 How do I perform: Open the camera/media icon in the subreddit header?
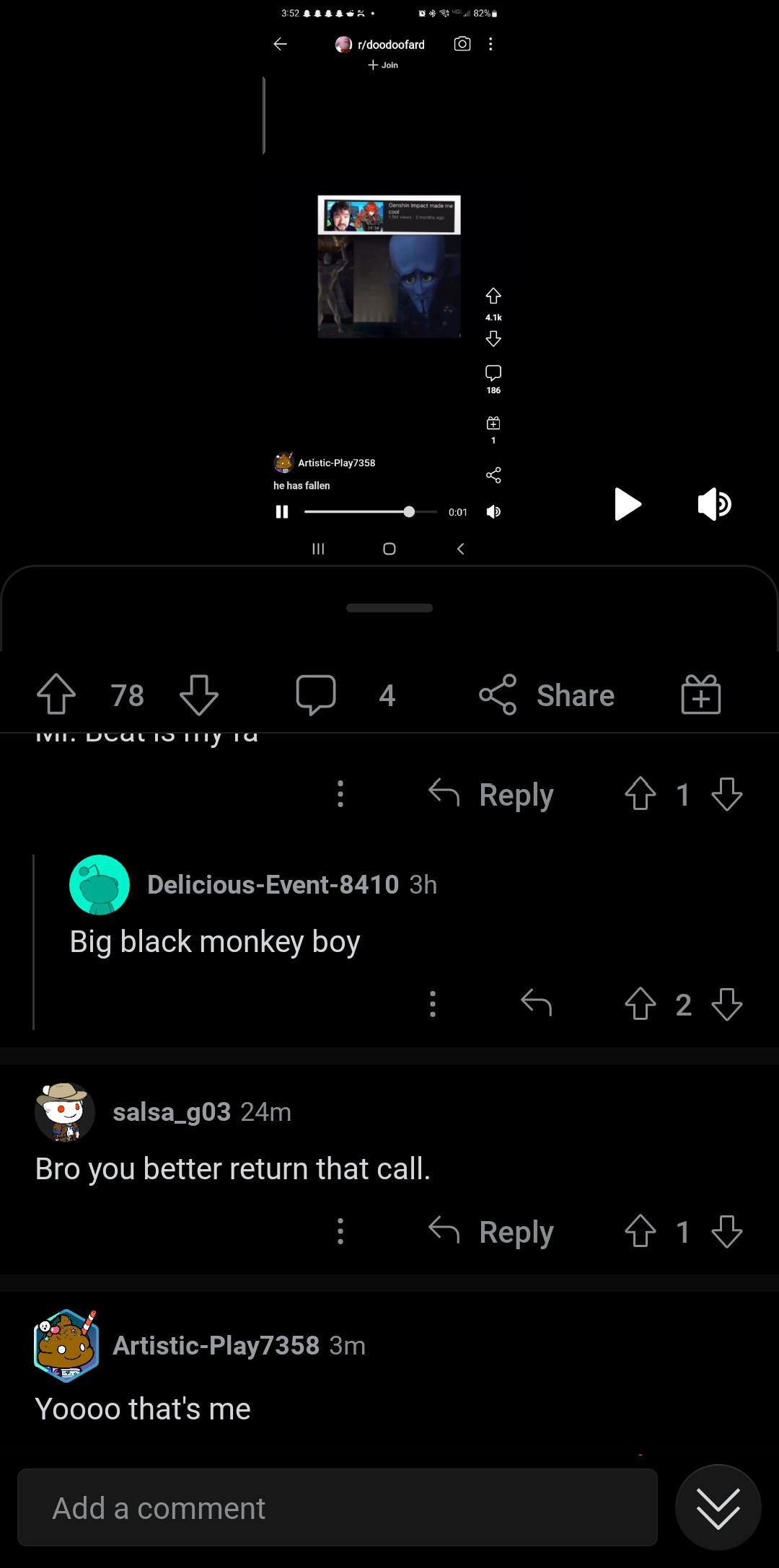tap(462, 44)
